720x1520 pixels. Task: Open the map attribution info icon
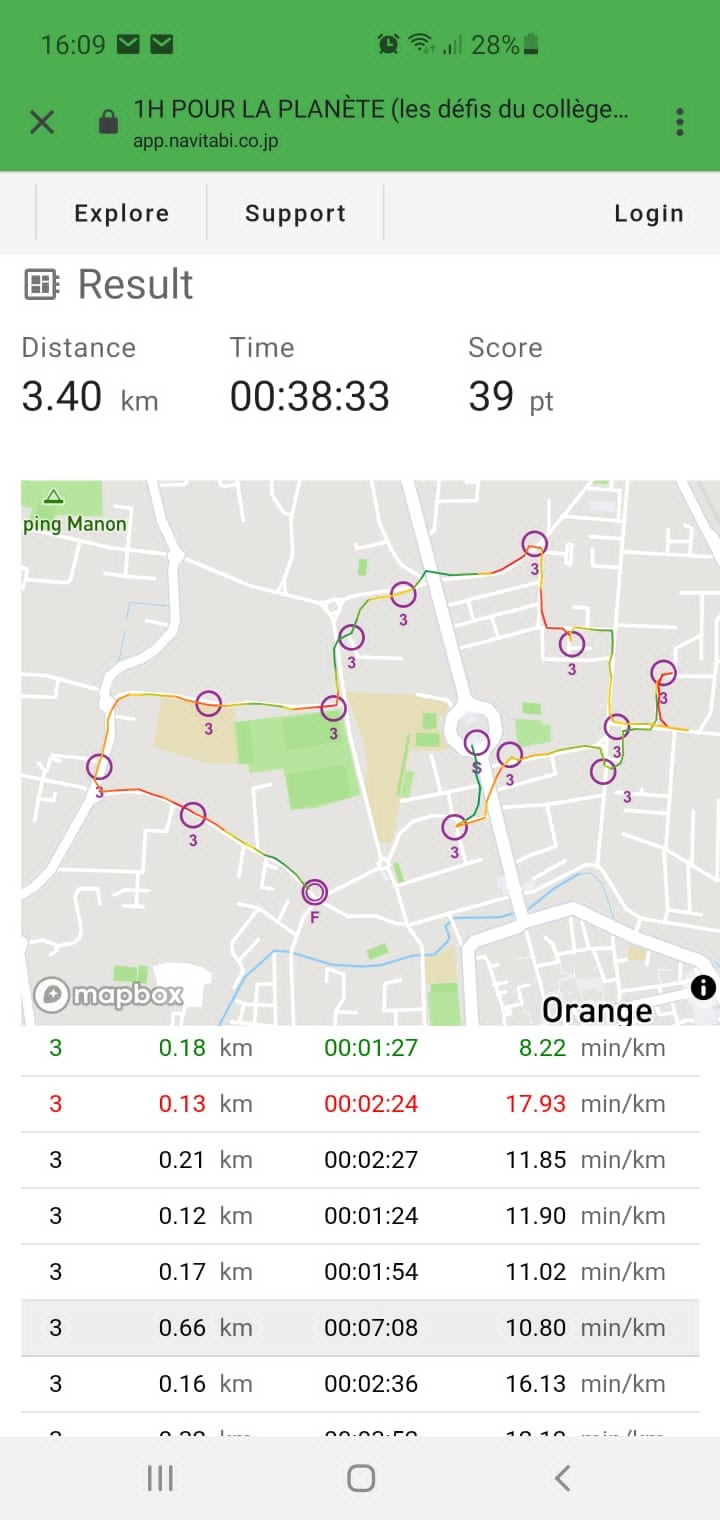703,988
